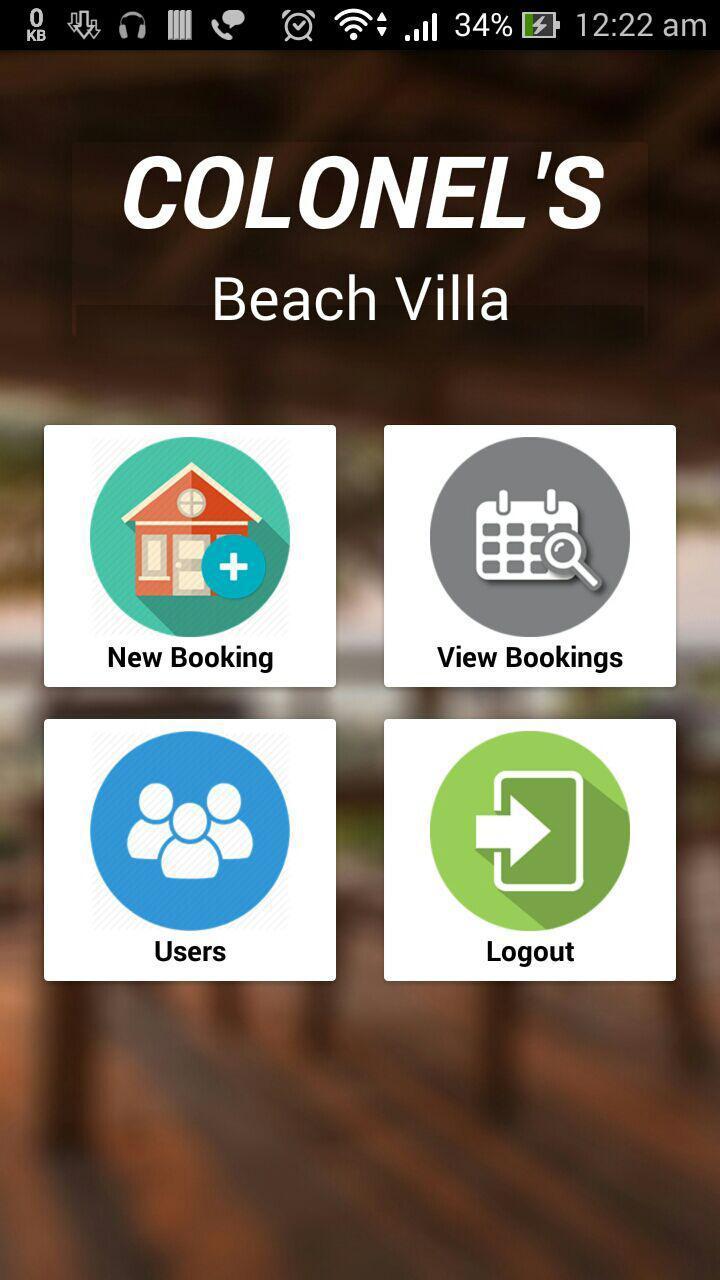Viewport: 720px width, 1280px height.
Task: Tap the Logout label
Action: tap(529, 951)
